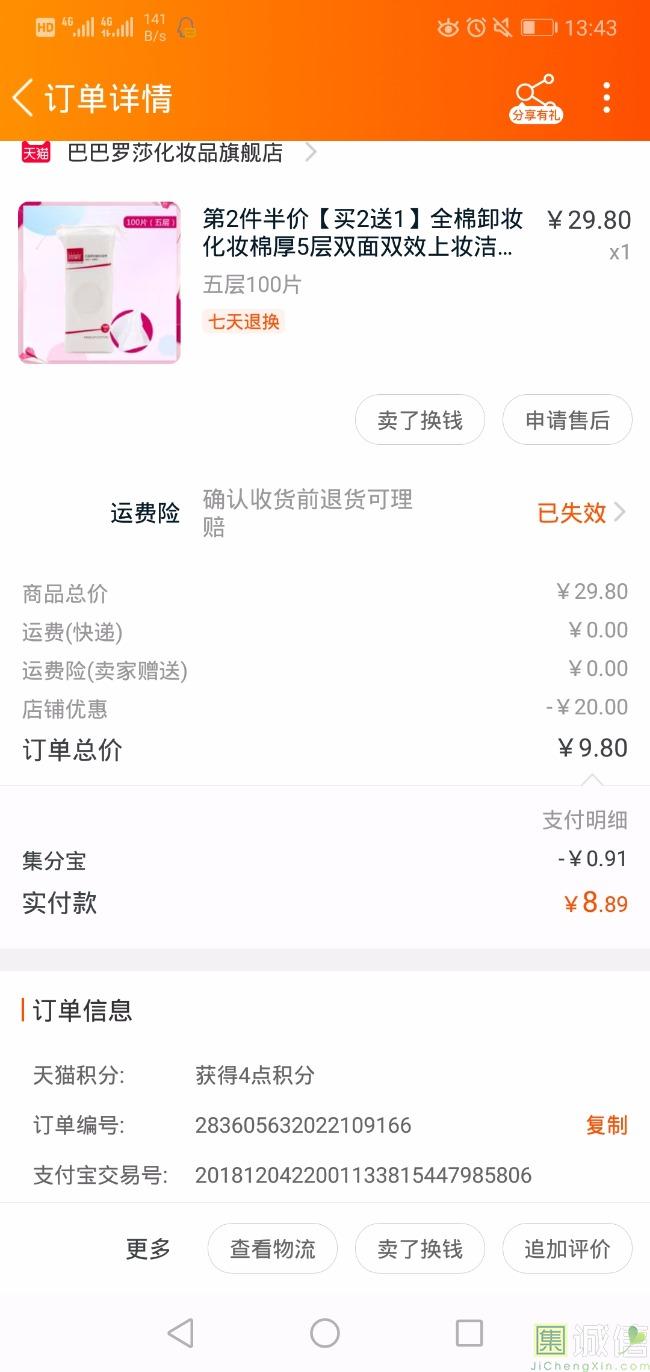Add a follow-up review via 追加评价

[x=567, y=1249]
